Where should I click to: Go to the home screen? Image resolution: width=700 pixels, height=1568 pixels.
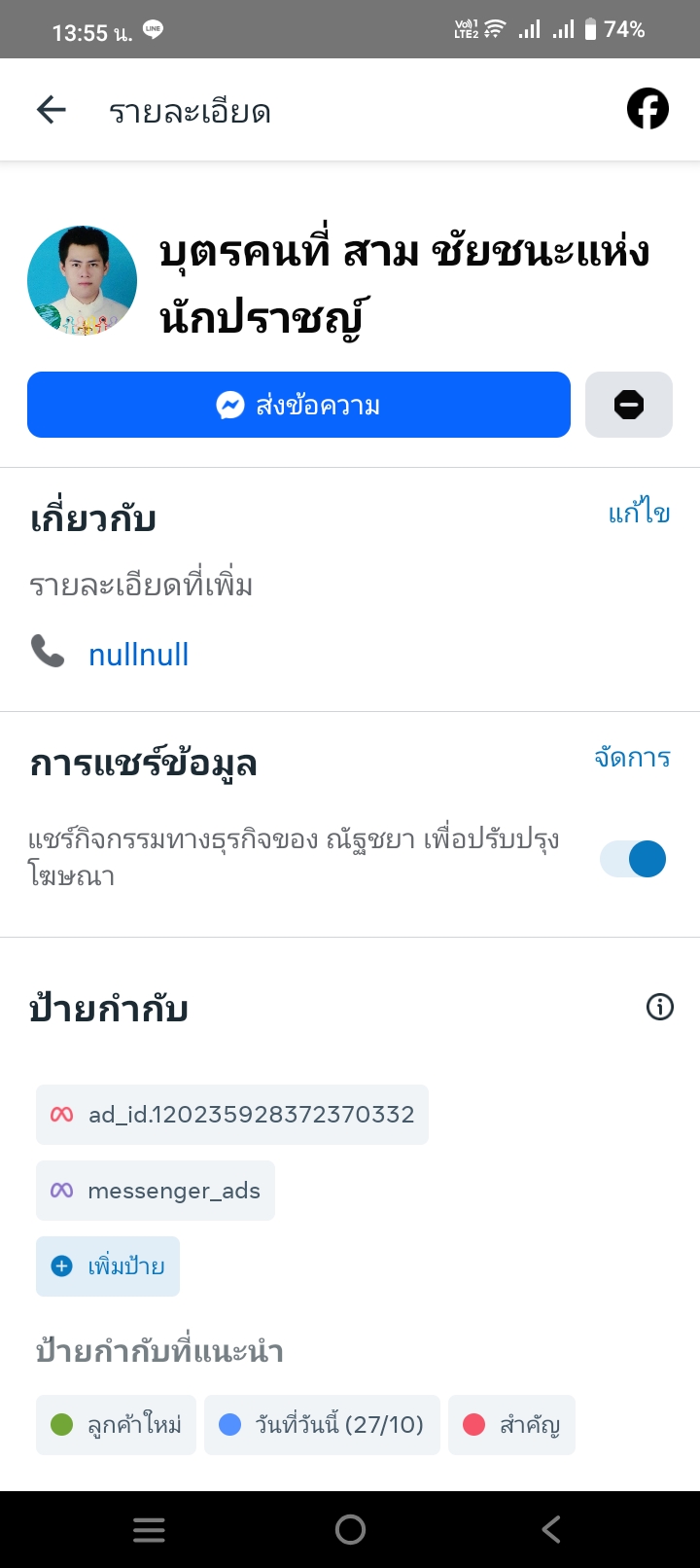pos(350,1530)
